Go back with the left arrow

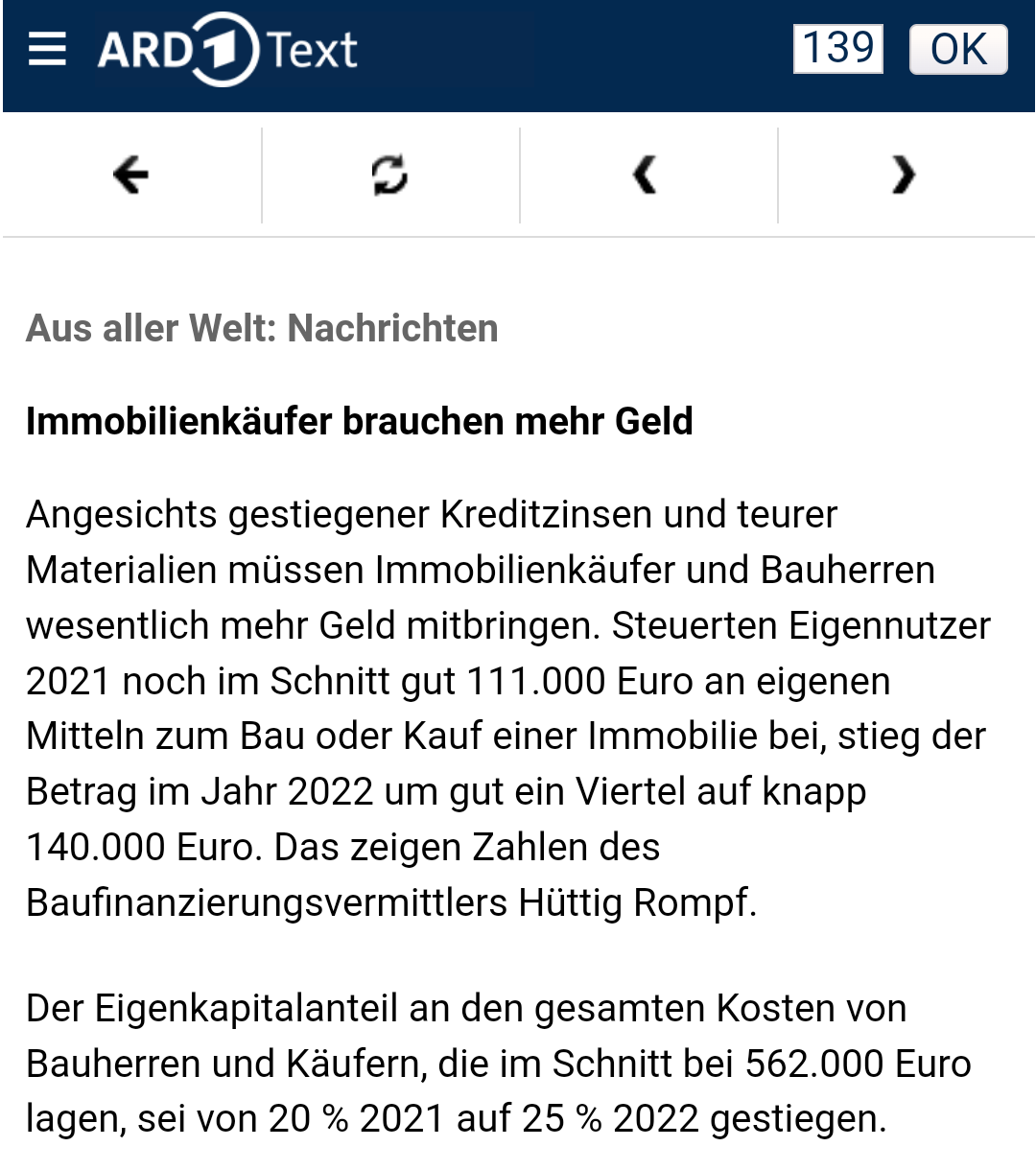click(131, 175)
